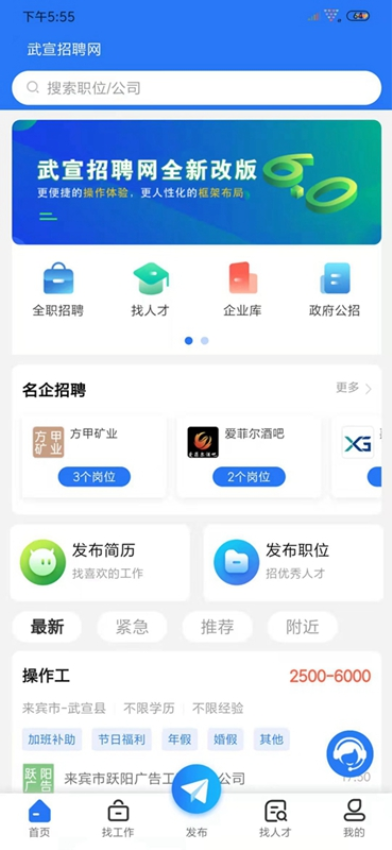View 方甲矿业 3个岗位

[94, 476]
